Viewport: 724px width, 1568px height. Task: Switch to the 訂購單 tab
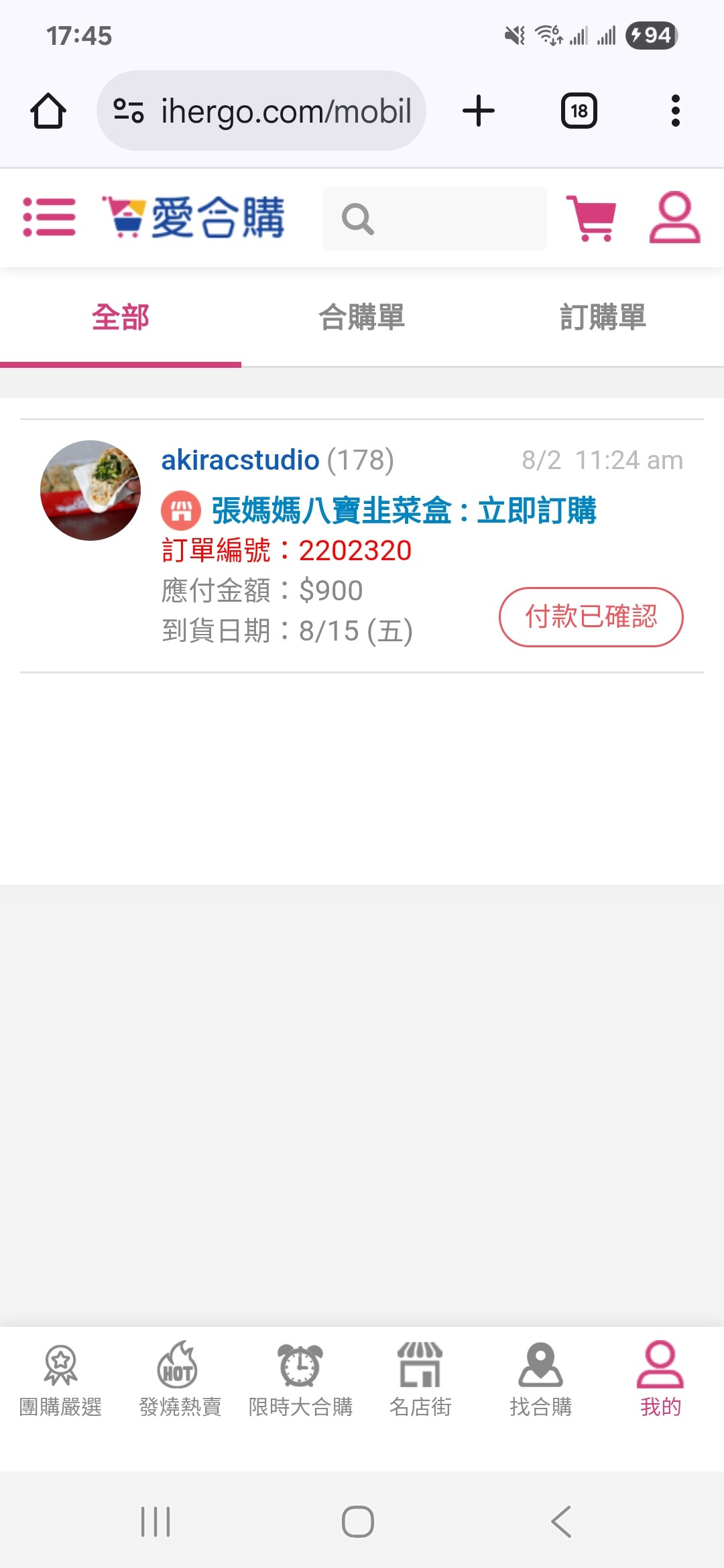click(603, 317)
